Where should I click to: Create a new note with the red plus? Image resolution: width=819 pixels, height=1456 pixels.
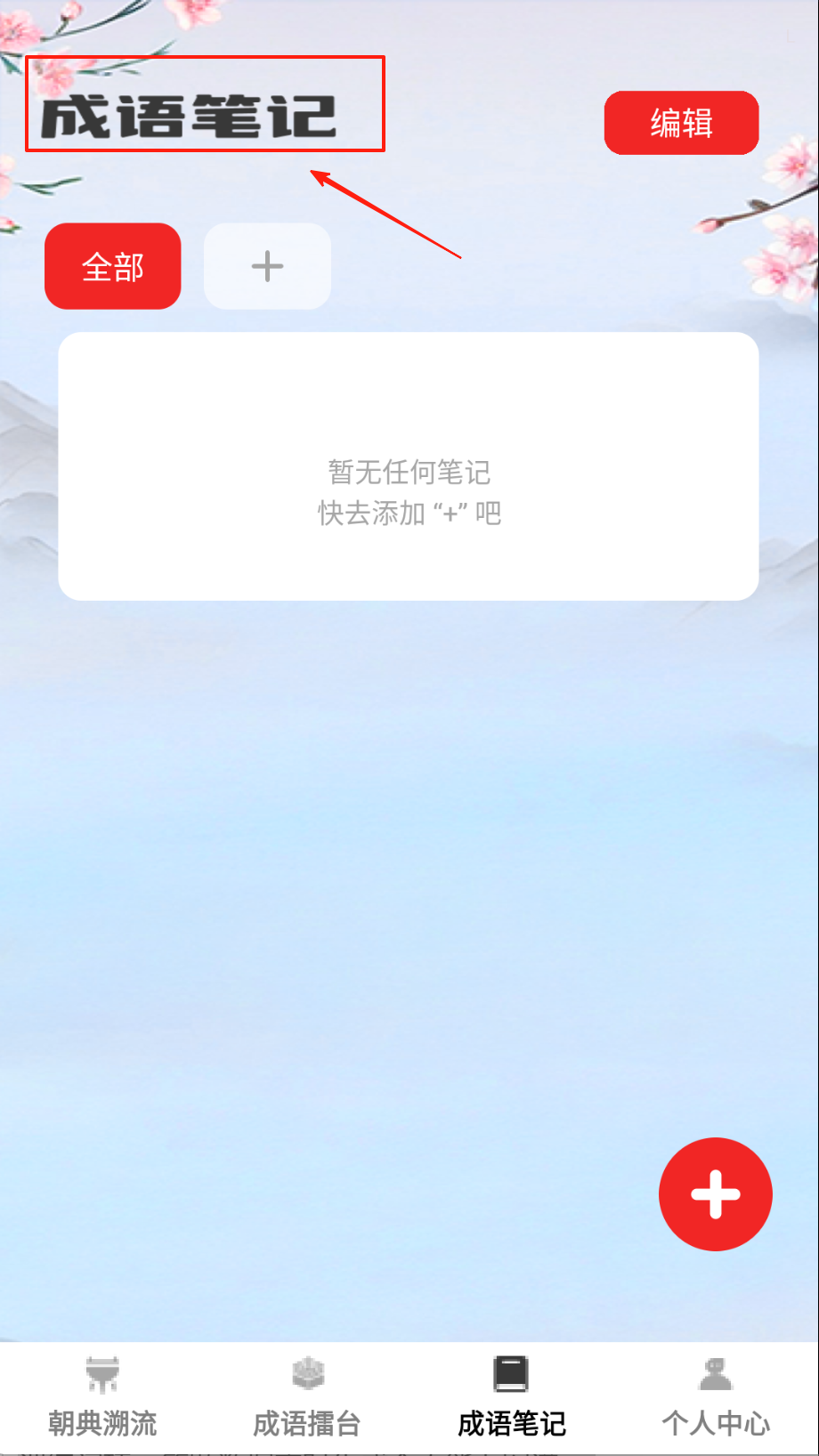pyautogui.click(x=715, y=1193)
